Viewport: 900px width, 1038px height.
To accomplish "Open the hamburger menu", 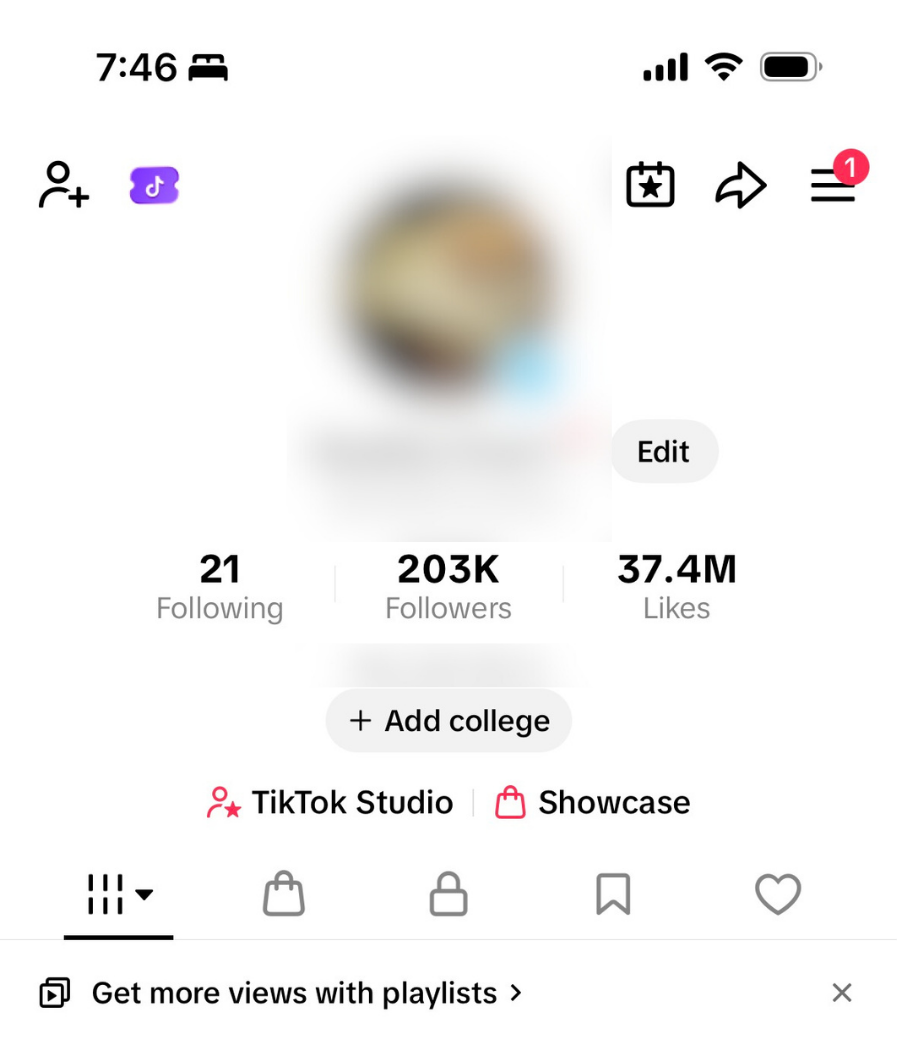I will tap(832, 186).
